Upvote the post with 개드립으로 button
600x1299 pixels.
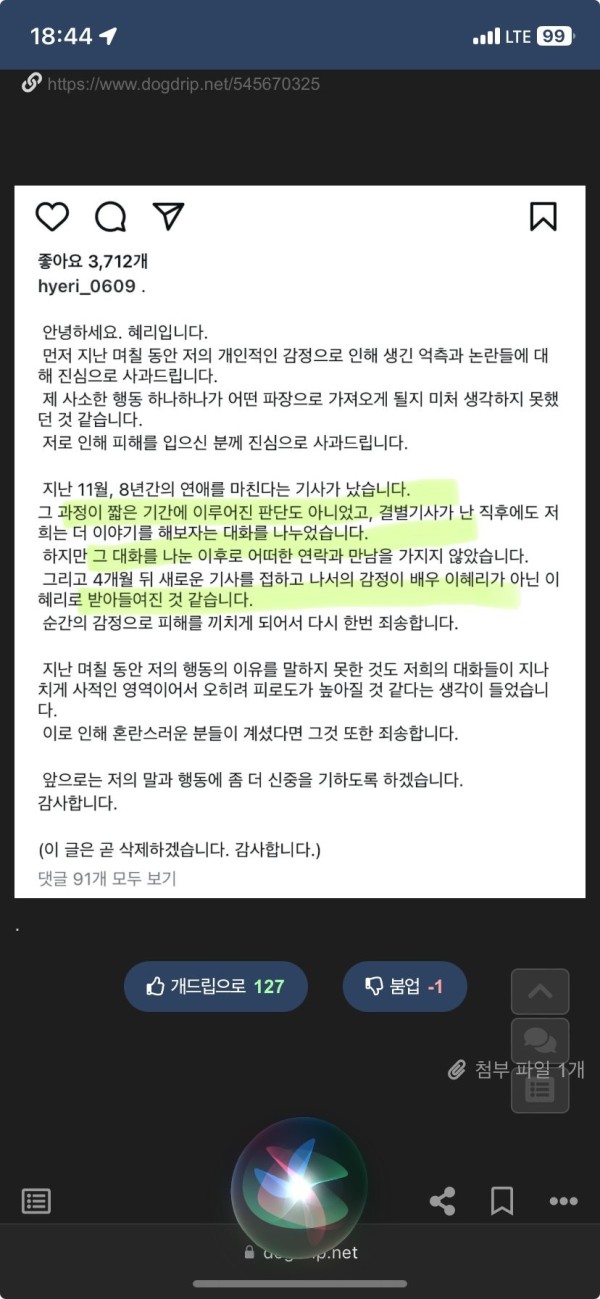pyautogui.click(x=215, y=987)
